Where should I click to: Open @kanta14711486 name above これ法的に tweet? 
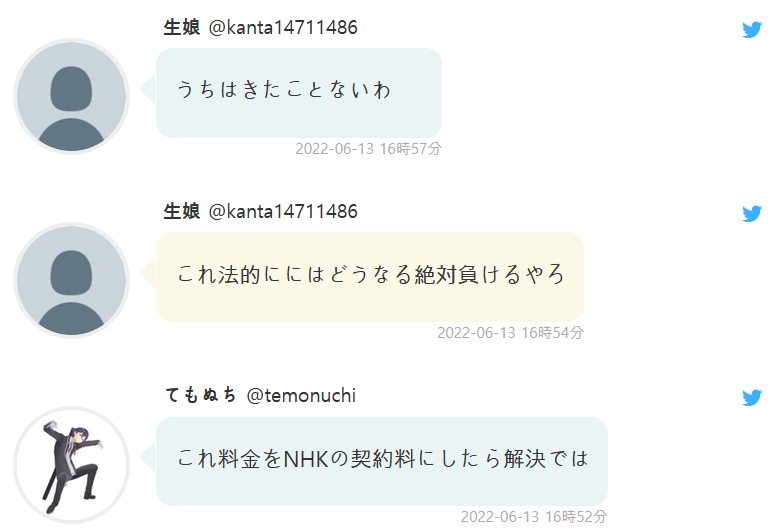(x=282, y=212)
